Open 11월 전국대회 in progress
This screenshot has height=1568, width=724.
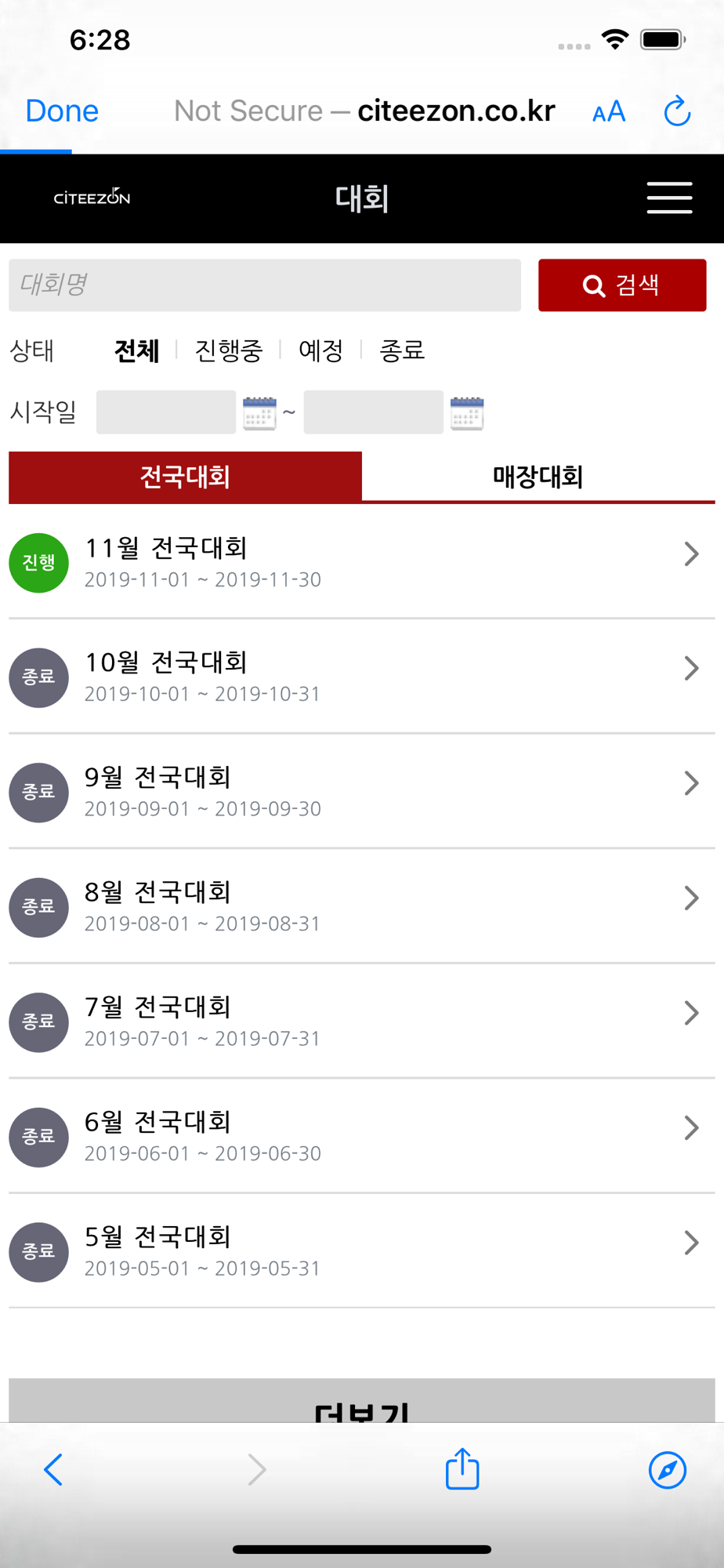tap(362, 562)
